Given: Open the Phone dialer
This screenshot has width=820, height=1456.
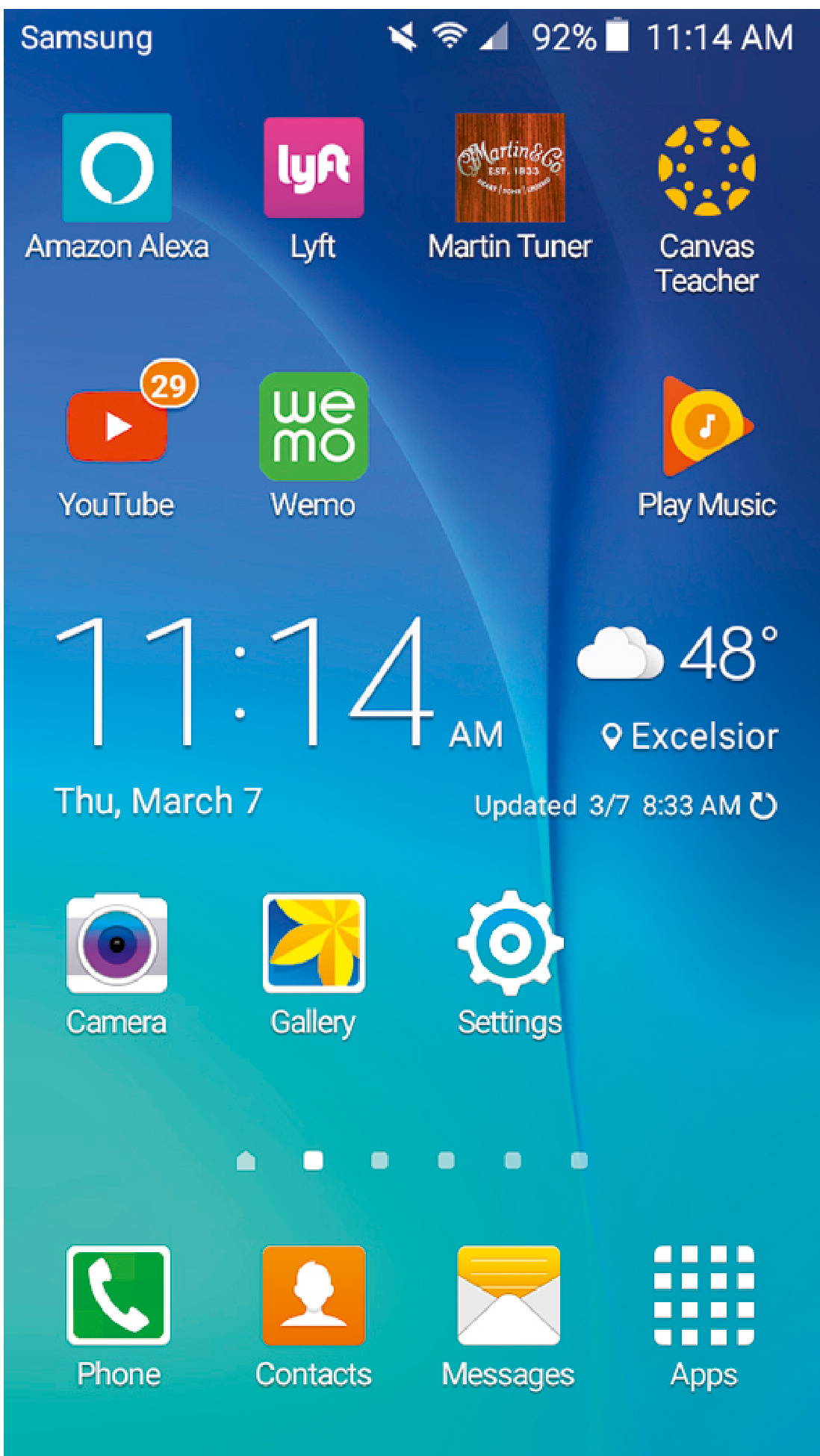Looking at the screenshot, I should point(118,1295).
